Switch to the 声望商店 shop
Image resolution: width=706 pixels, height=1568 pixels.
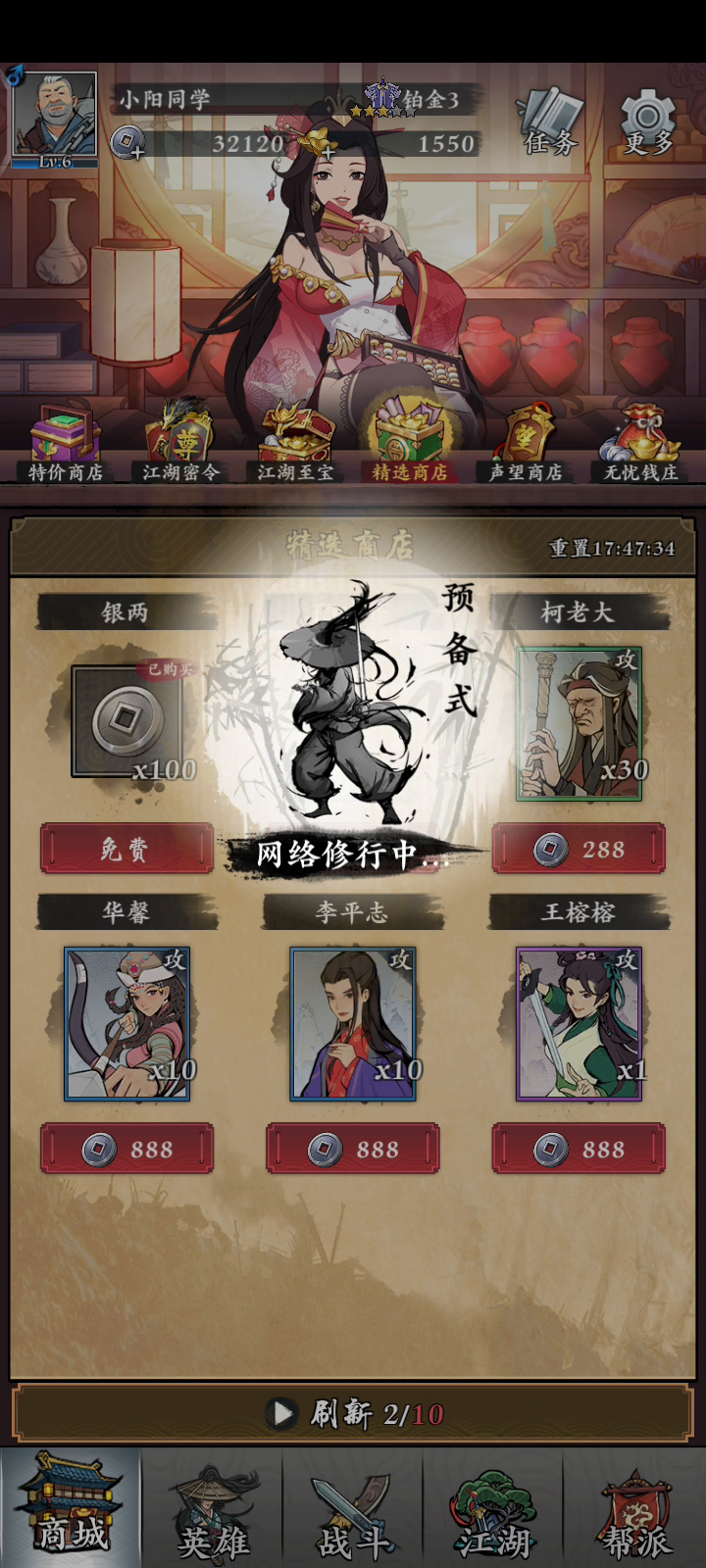pyautogui.click(x=526, y=443)
